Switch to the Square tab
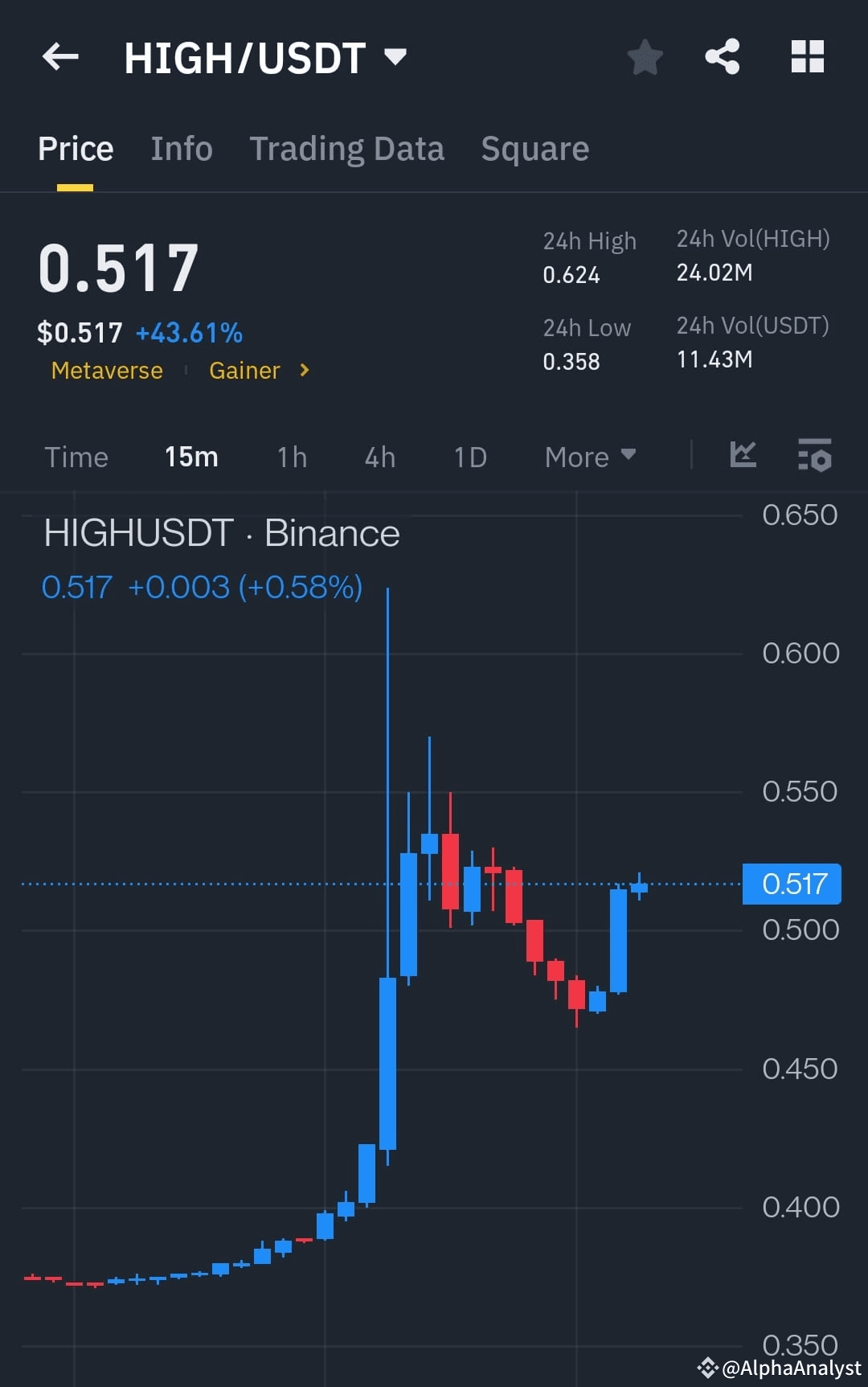Screen dimensions: 868x1387 point(534,148)
